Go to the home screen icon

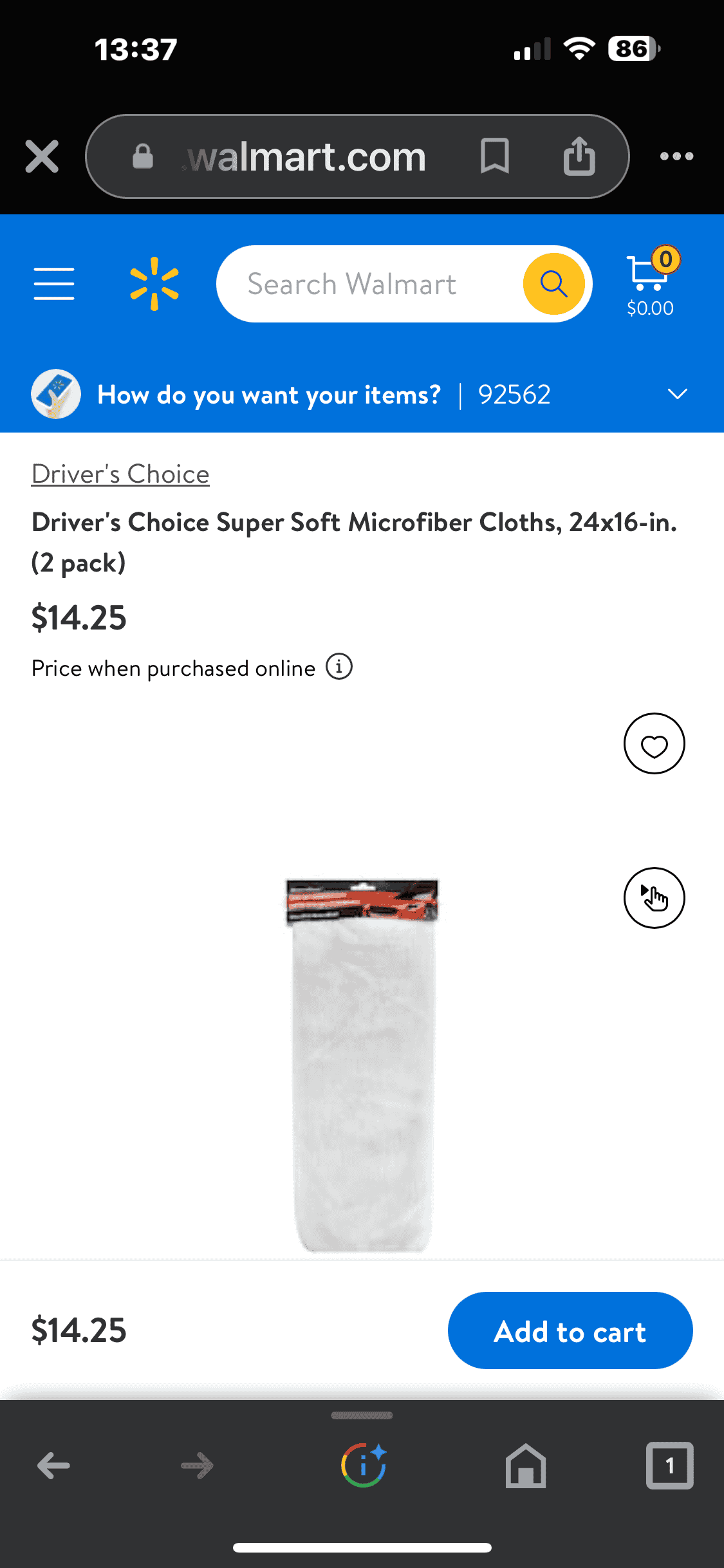[526, 1466]
